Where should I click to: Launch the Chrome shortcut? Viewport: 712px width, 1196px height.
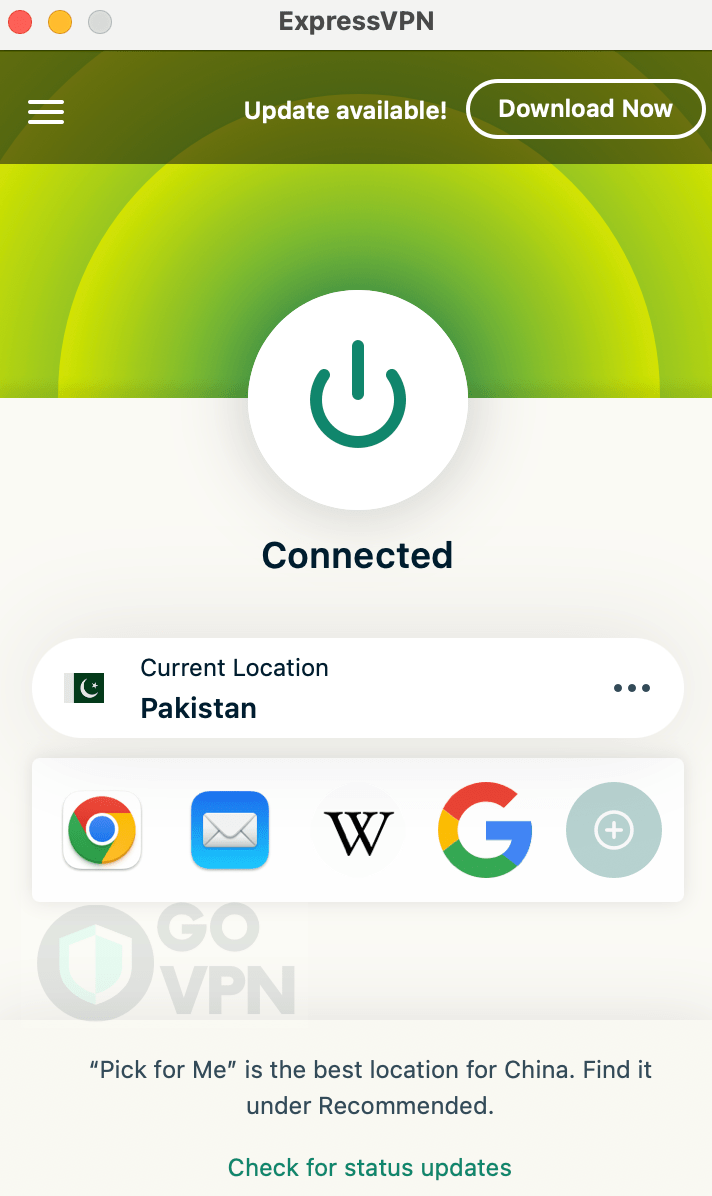click(102, 830)
